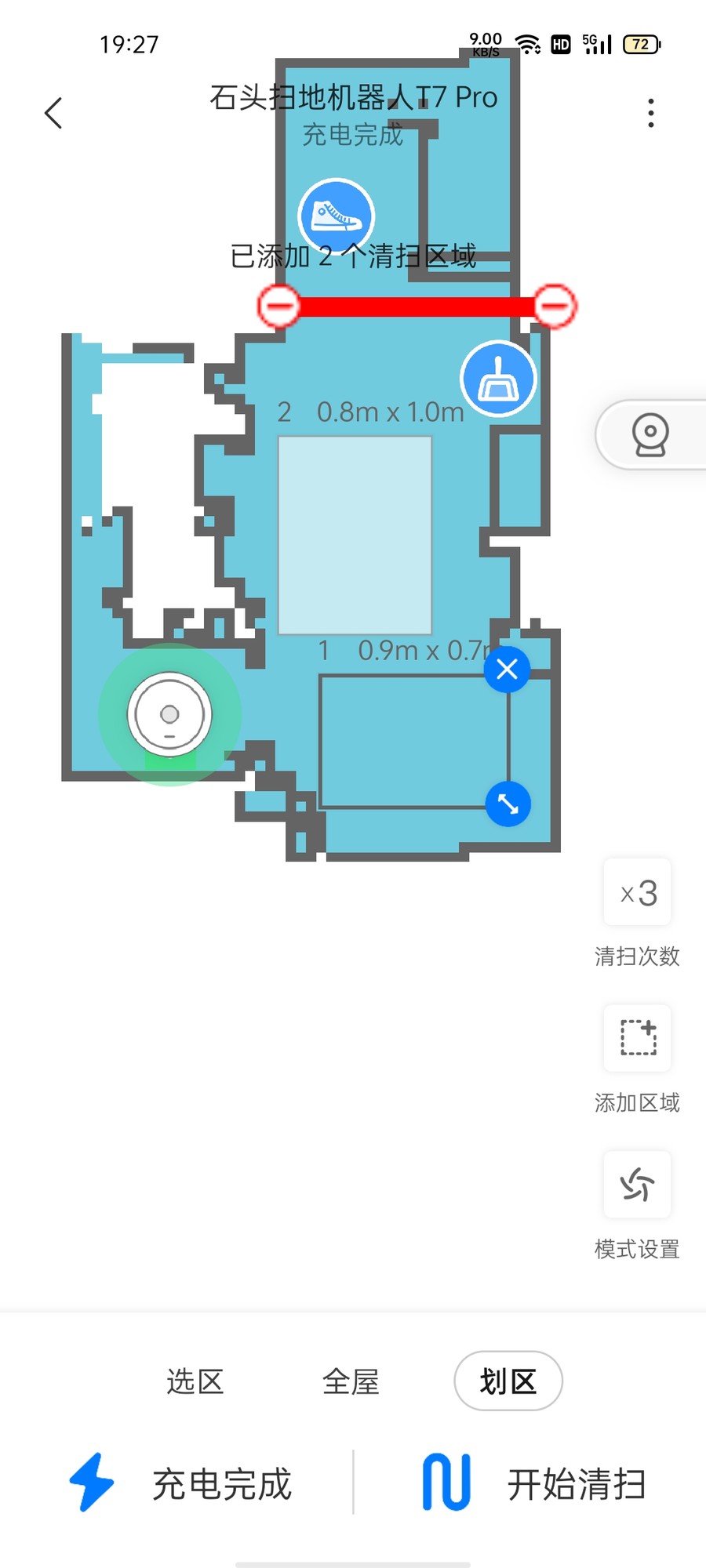Image resolution: width=706 pixels, height=1568 pixels.
Task: Tap 开始清扫 to start cleaning
Action: (533, 1483)
